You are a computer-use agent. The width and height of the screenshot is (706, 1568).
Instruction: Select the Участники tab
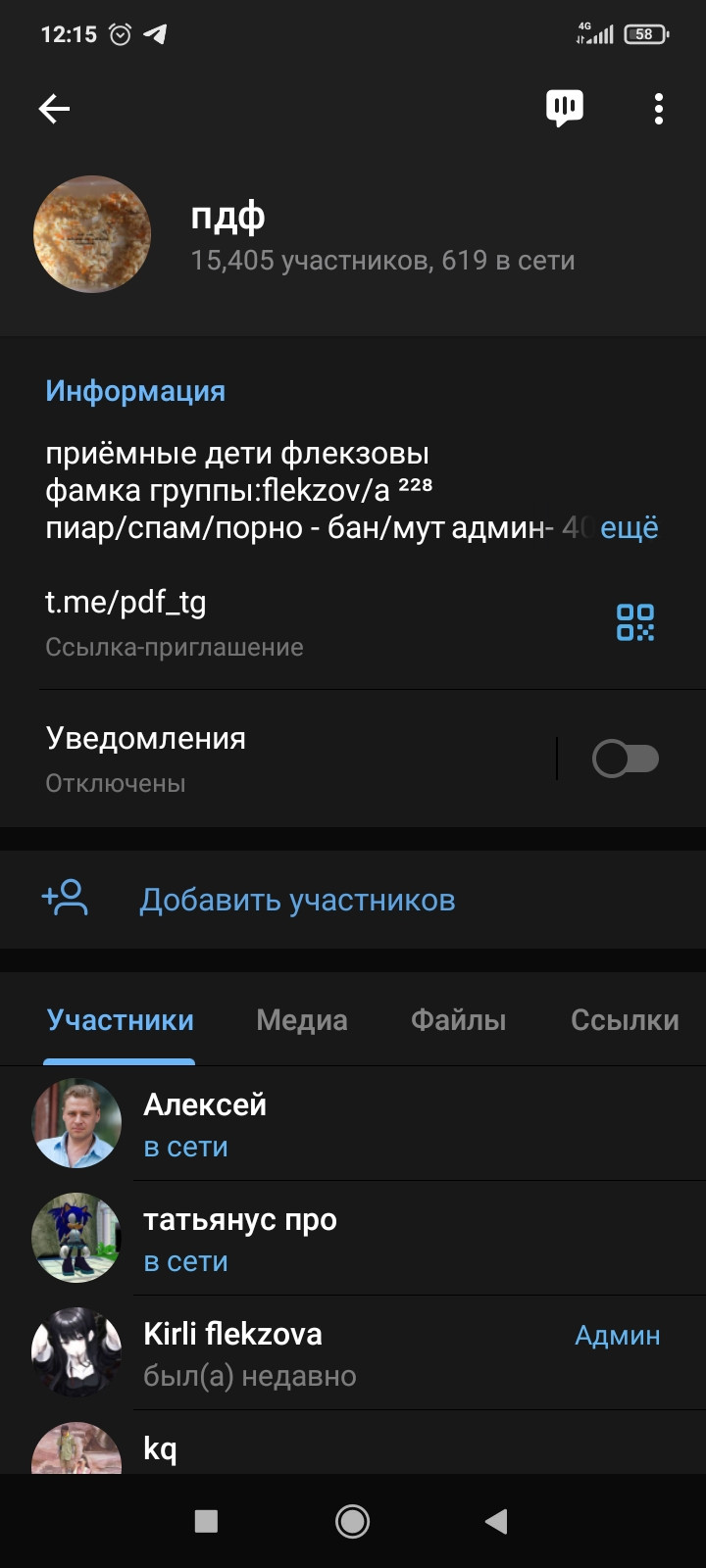120,1020
